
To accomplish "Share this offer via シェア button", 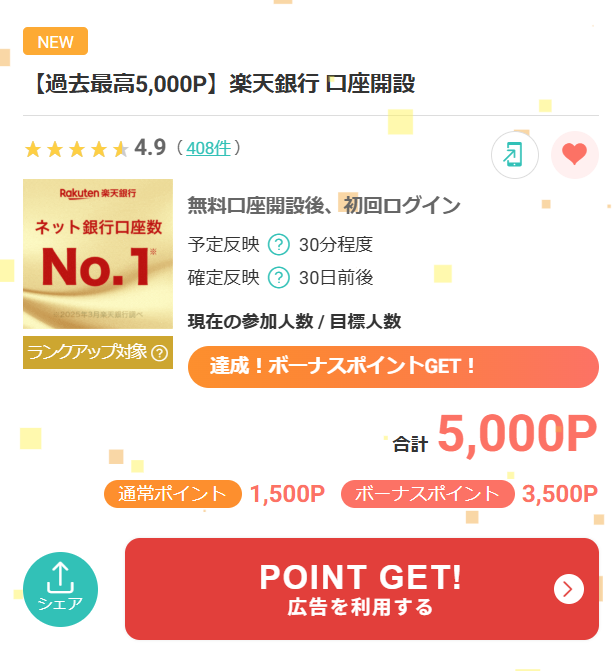I will point(60,589).
